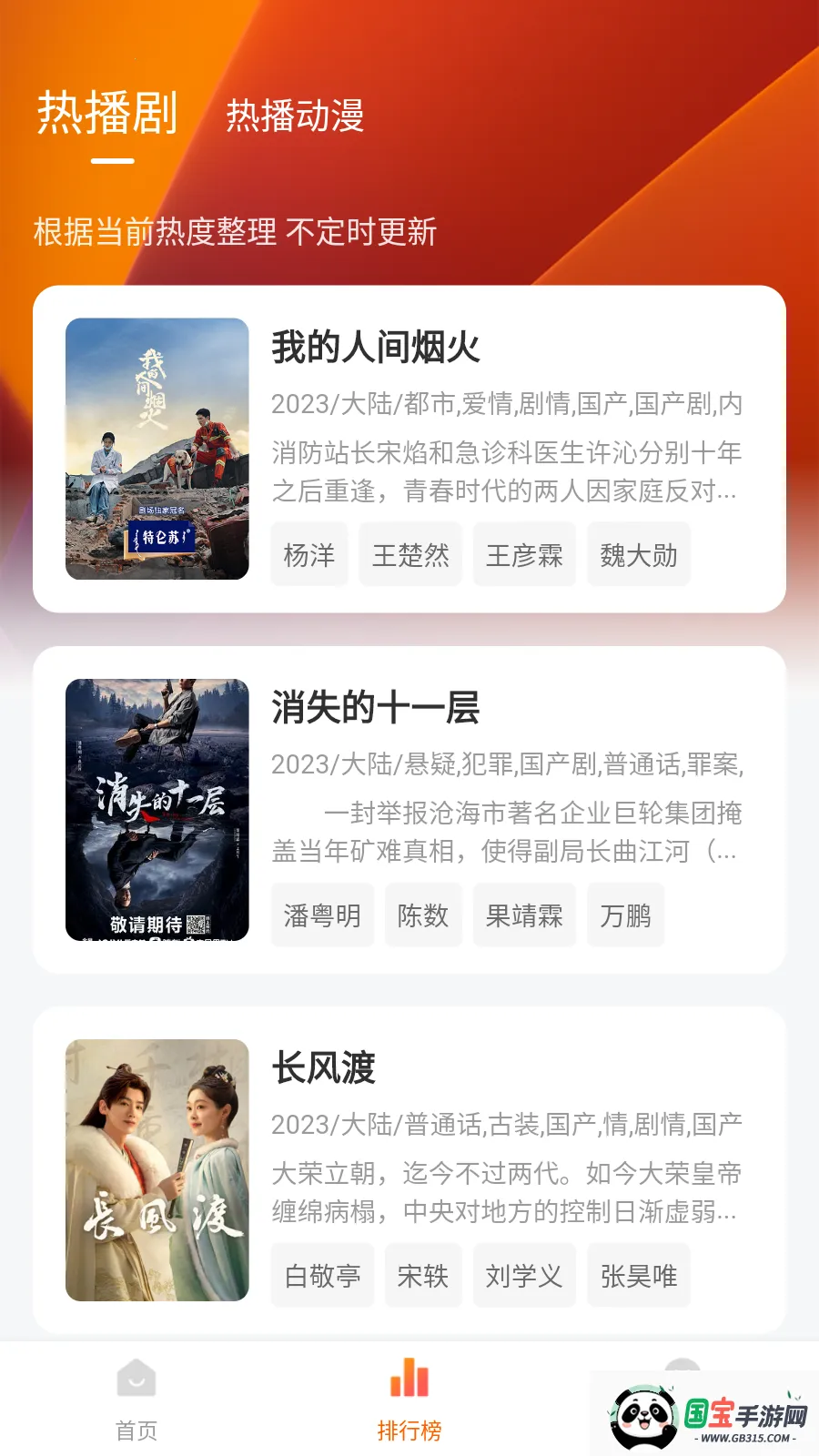
Task: Tap the 王彦霖 actor chip
Action: pyautogui.click(x=524, y=555)
